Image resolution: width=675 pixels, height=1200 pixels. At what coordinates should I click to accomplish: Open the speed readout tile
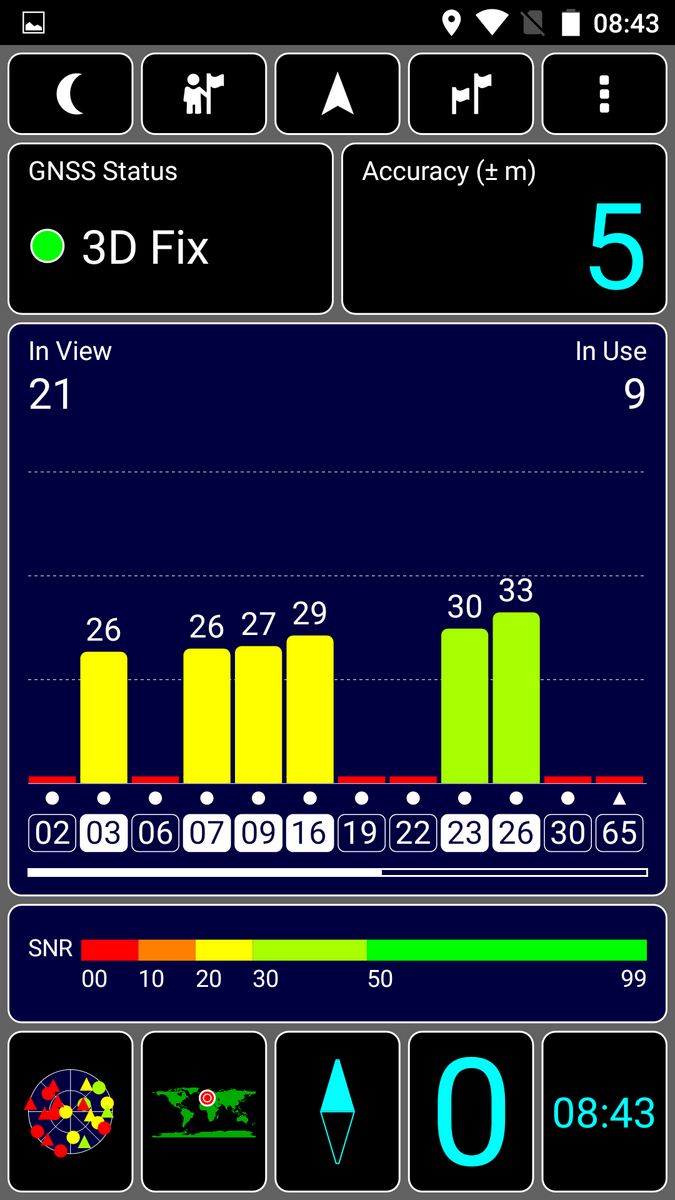pos(471,1112)
